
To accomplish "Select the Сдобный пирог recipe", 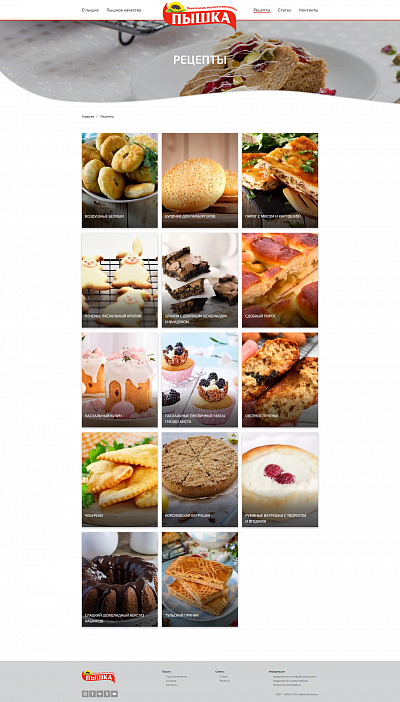I will [x=280, y=280].
